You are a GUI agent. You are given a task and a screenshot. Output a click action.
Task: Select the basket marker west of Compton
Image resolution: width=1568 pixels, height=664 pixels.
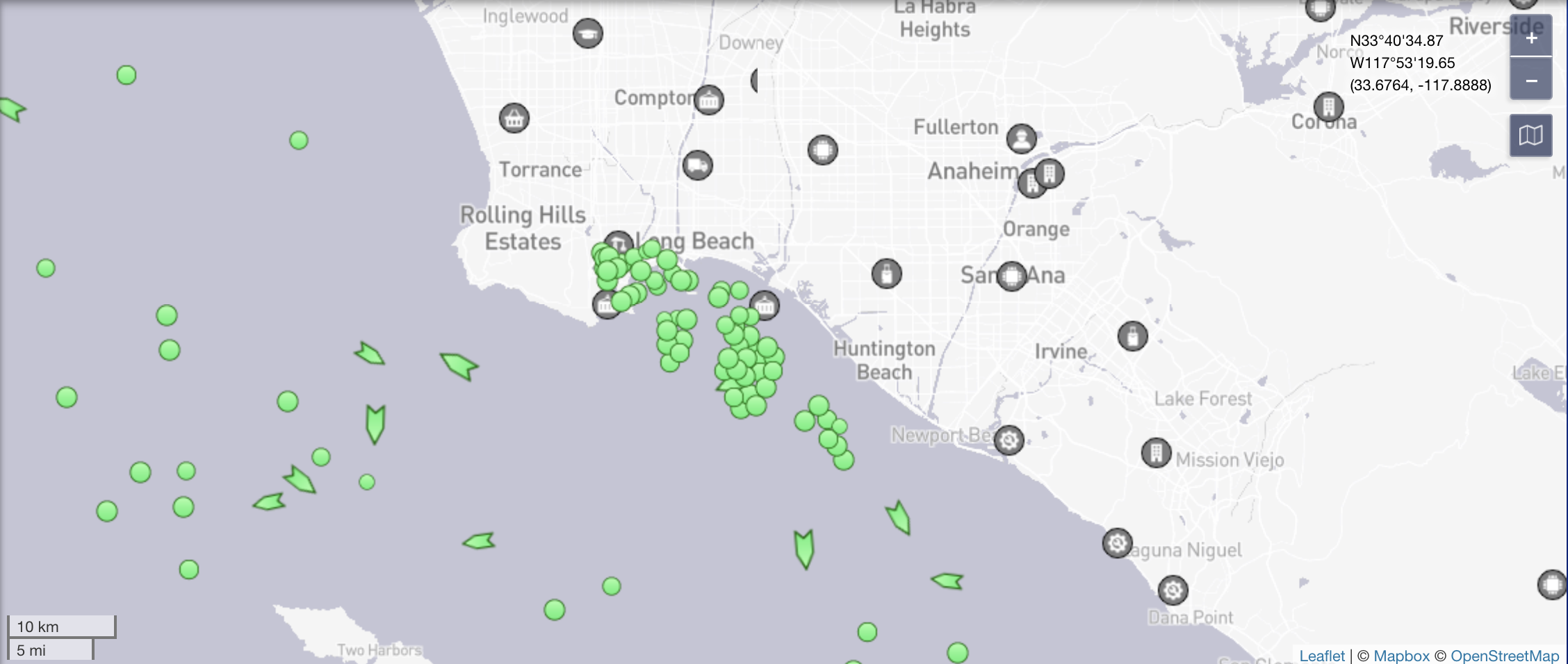[x=514, y=119]
